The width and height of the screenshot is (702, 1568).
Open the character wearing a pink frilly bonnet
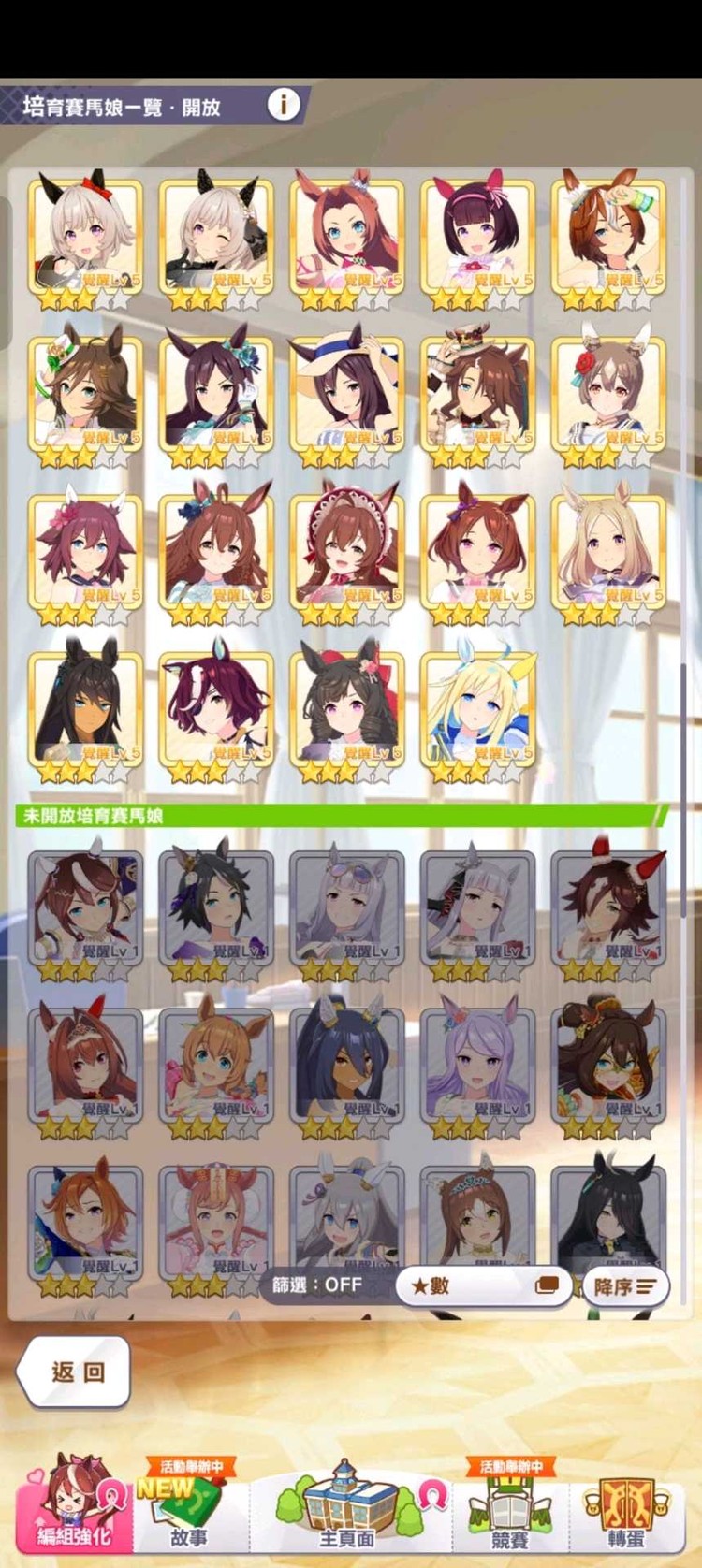click(347, 552)
